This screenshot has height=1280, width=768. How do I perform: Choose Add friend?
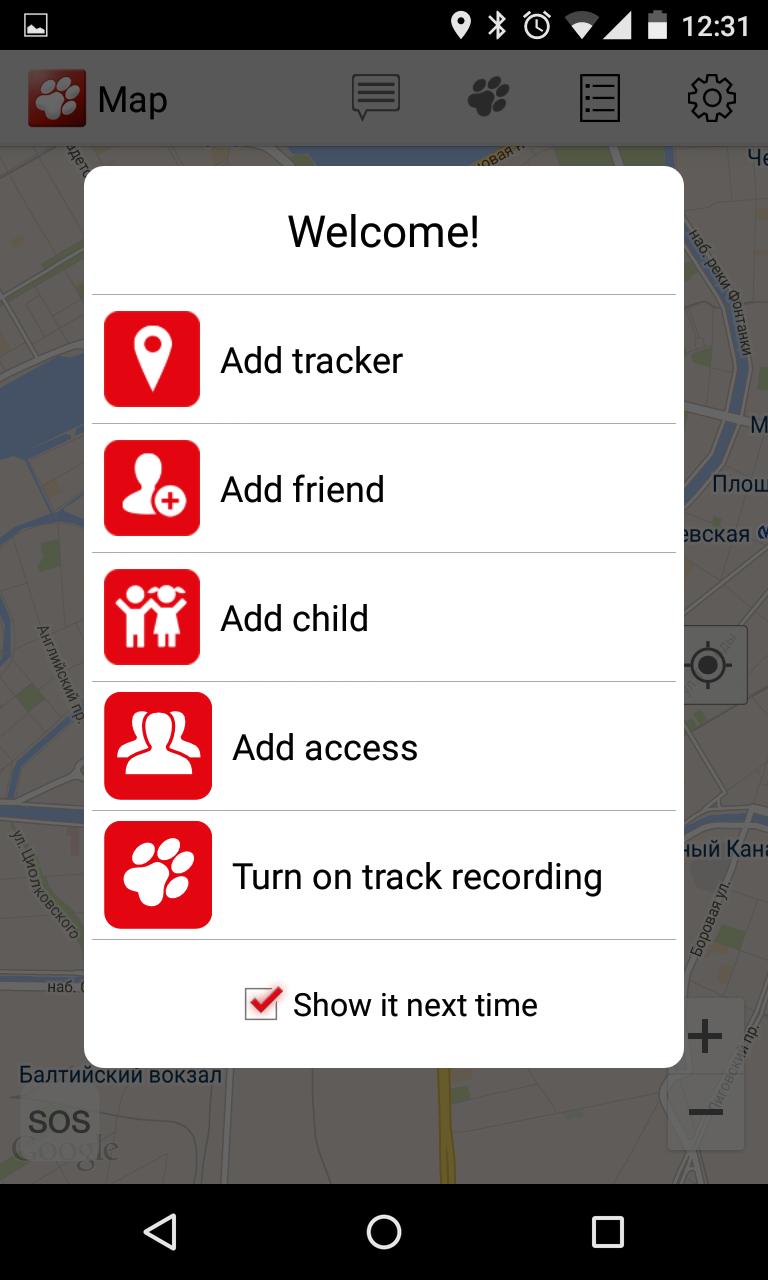coord(383,489)
